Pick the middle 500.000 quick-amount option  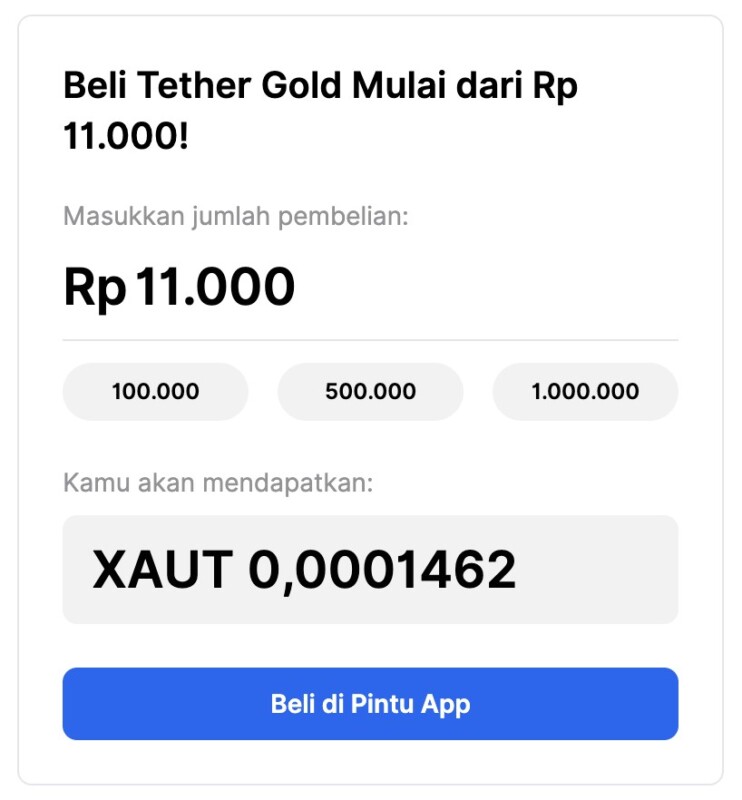[x=370, y=391]
